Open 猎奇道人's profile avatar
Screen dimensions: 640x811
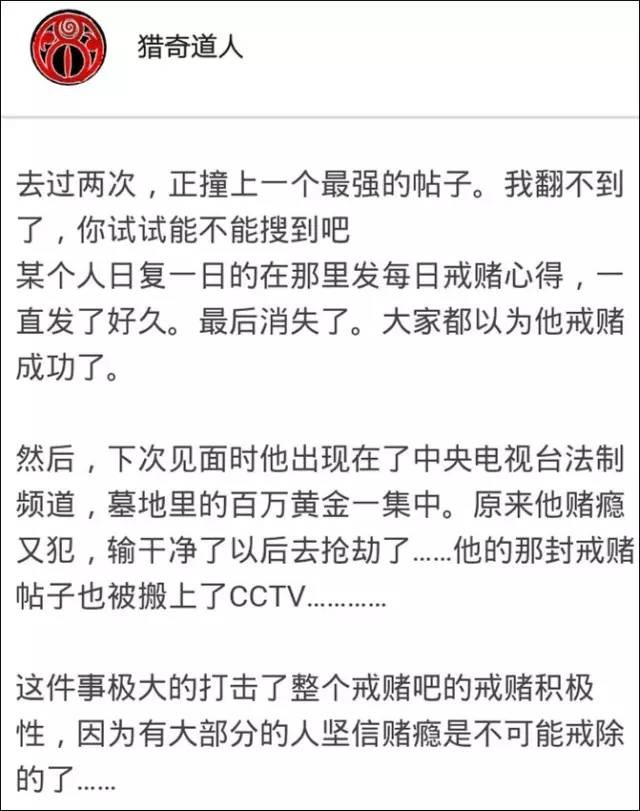tap(69, 47)
